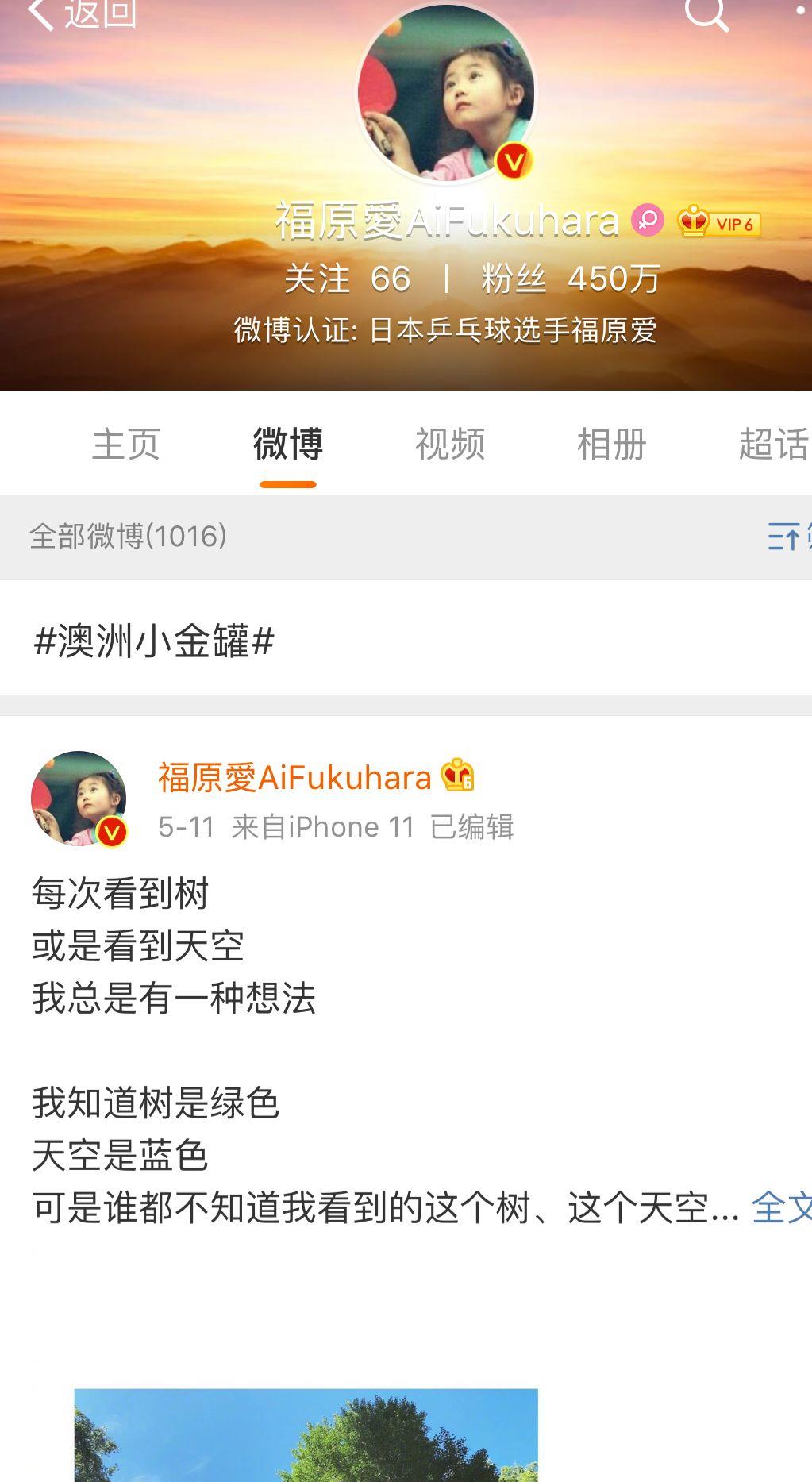Open the 相册 tab

coord(611,444)
